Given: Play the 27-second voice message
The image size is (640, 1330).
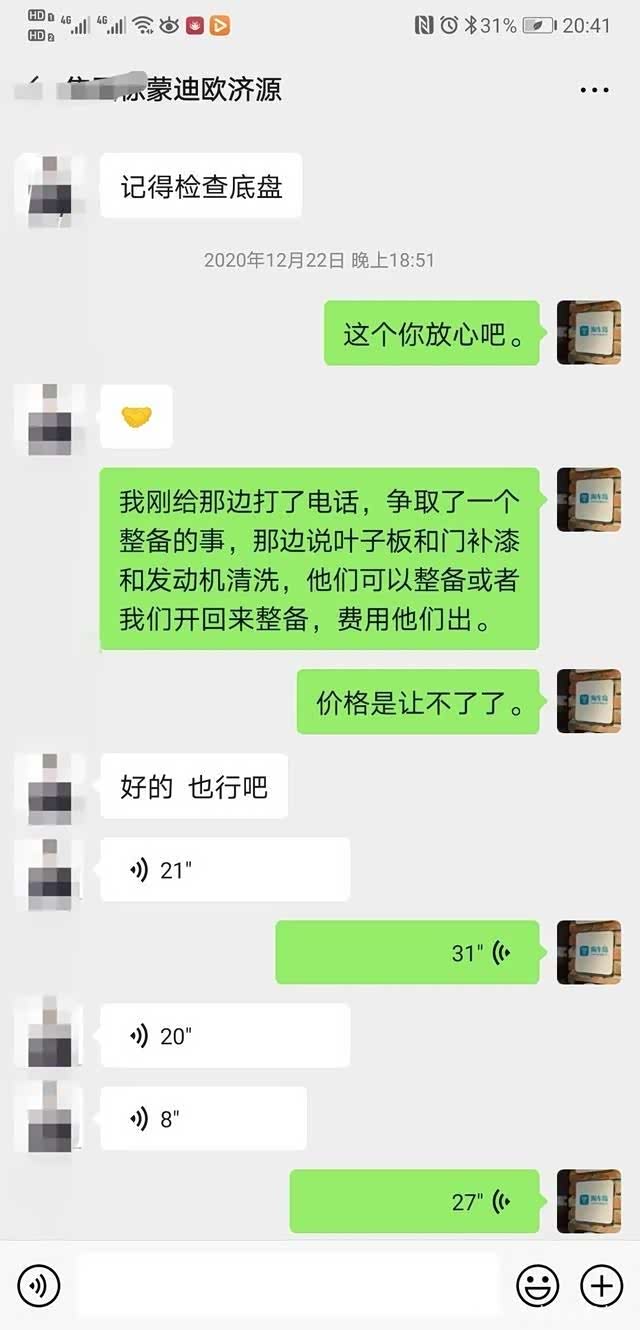Looking at the screenshot, I should 414,1201.
